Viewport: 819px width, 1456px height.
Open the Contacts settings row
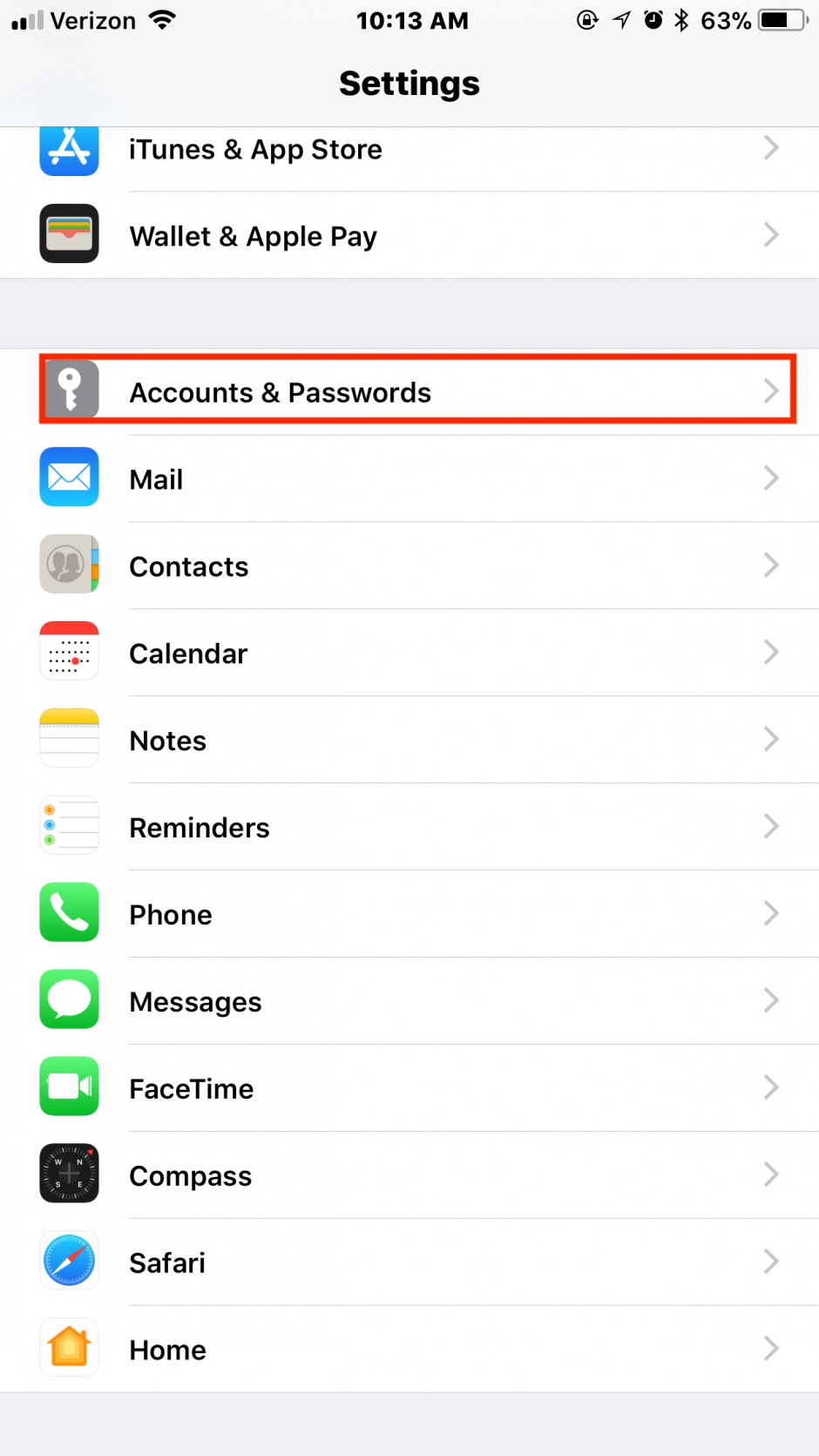(x=409, y=565)
